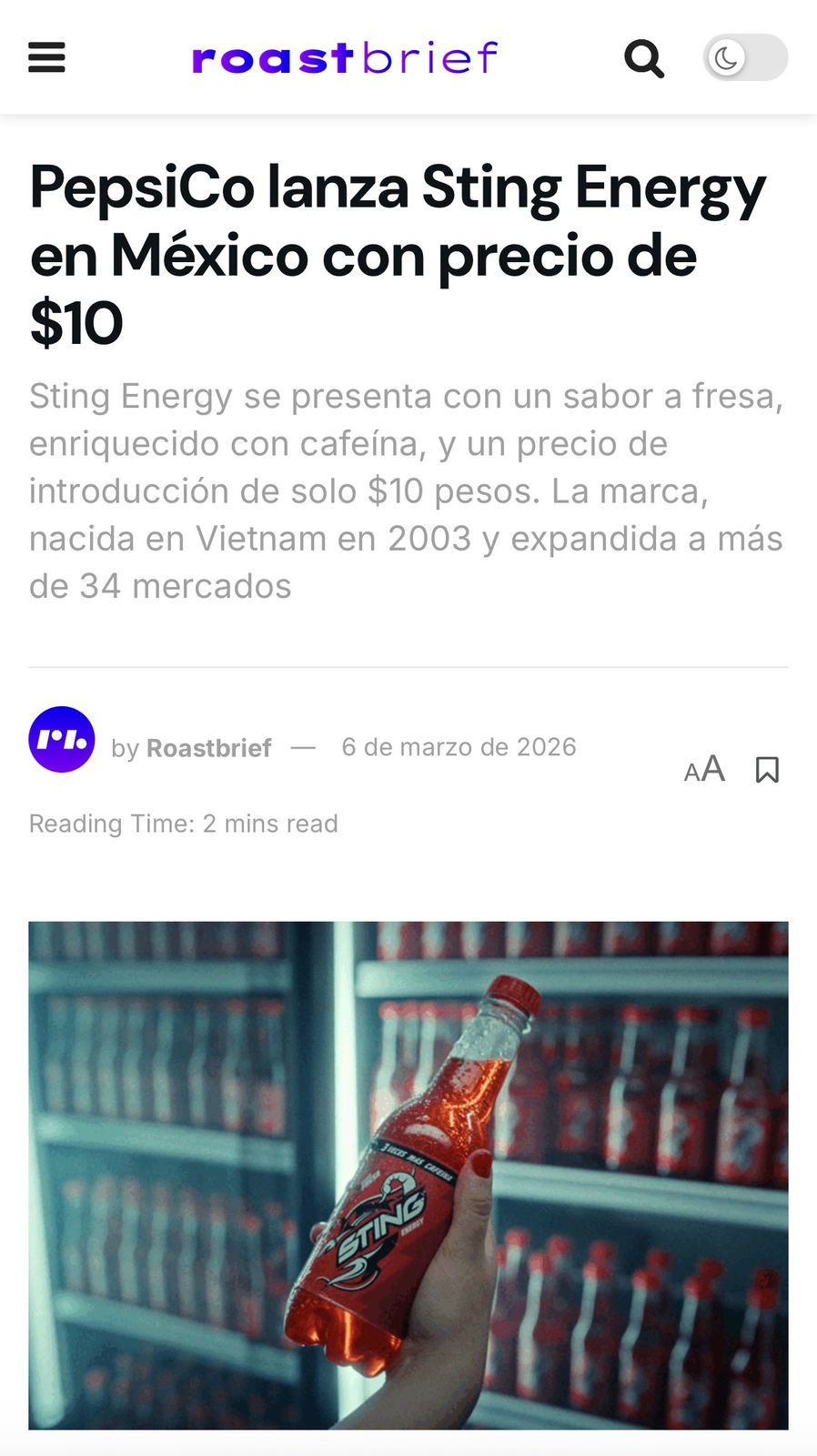Change article font size
The image size is (817, 1456).
[x=704, y=770]
